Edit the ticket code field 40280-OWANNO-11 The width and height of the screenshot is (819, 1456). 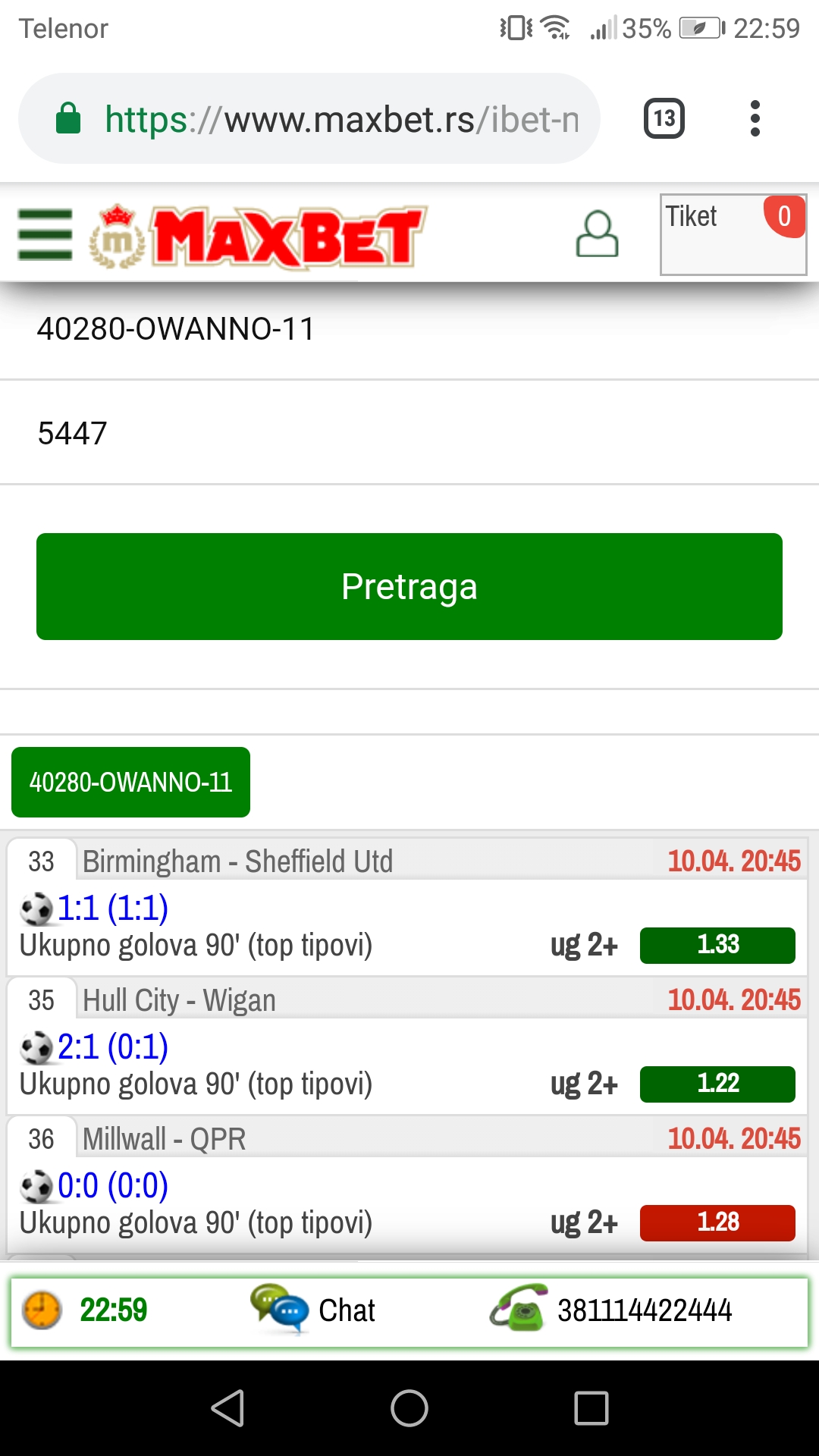(409, 329)
